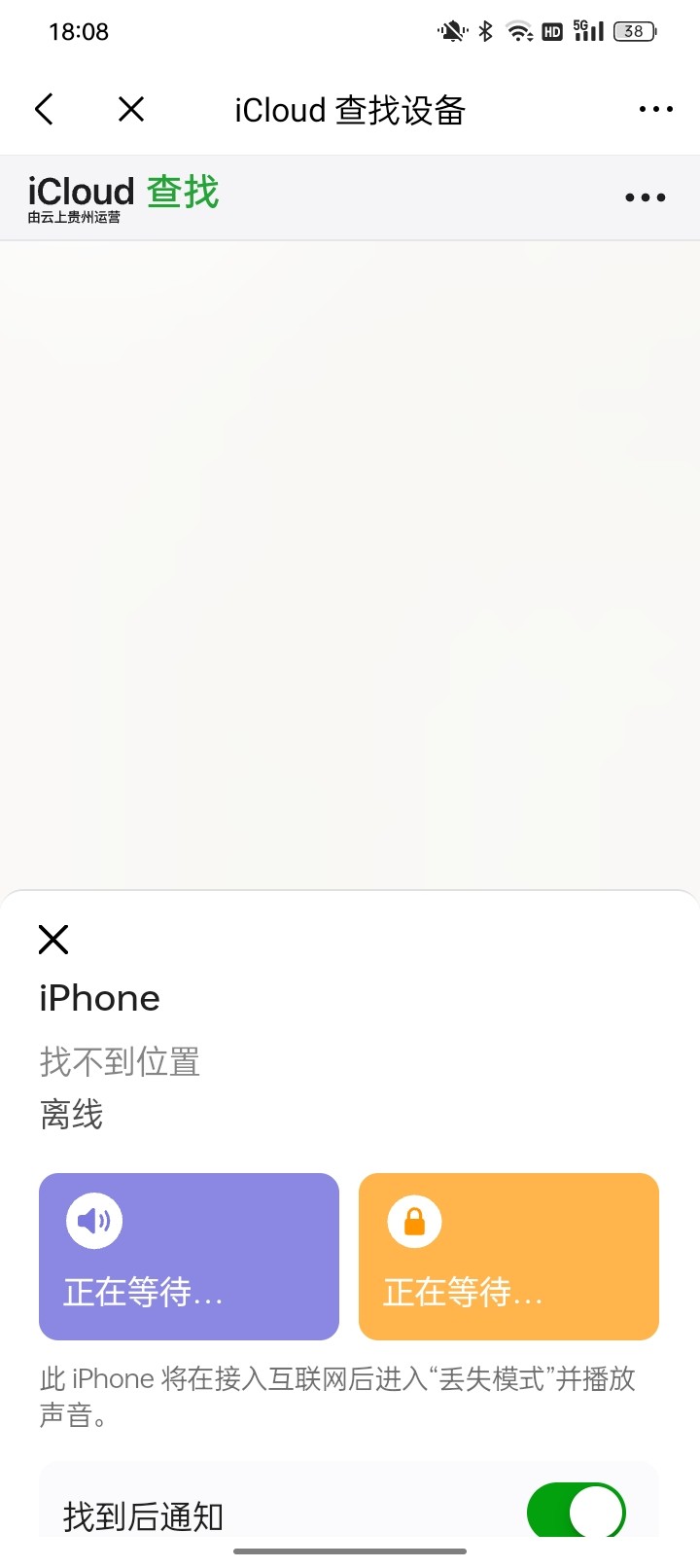This screenshot has width=700, height=1568.
Task: Open the top-right three-dot browser menu
Action: (x=655, y=109)
